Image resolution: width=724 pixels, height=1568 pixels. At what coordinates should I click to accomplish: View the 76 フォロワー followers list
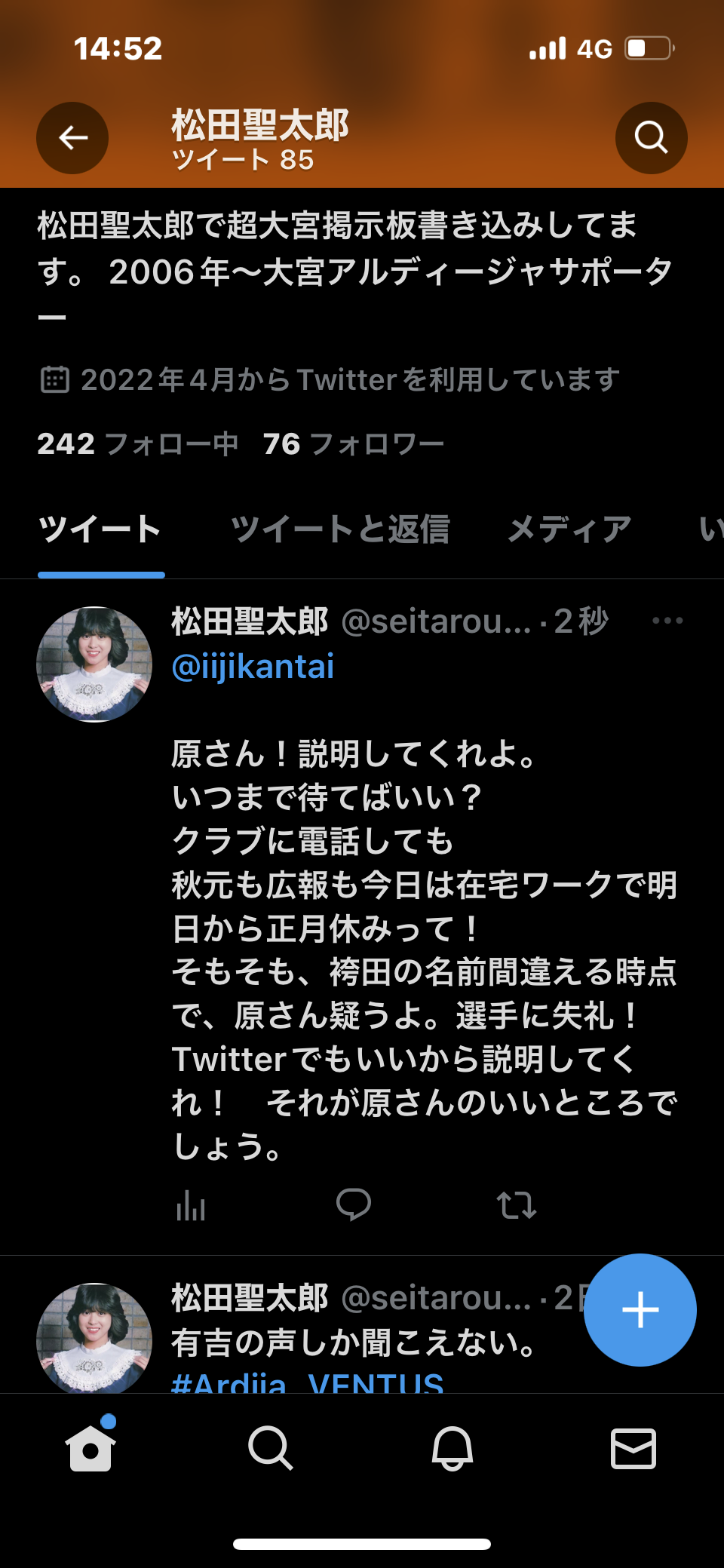[x=353, y=444]
